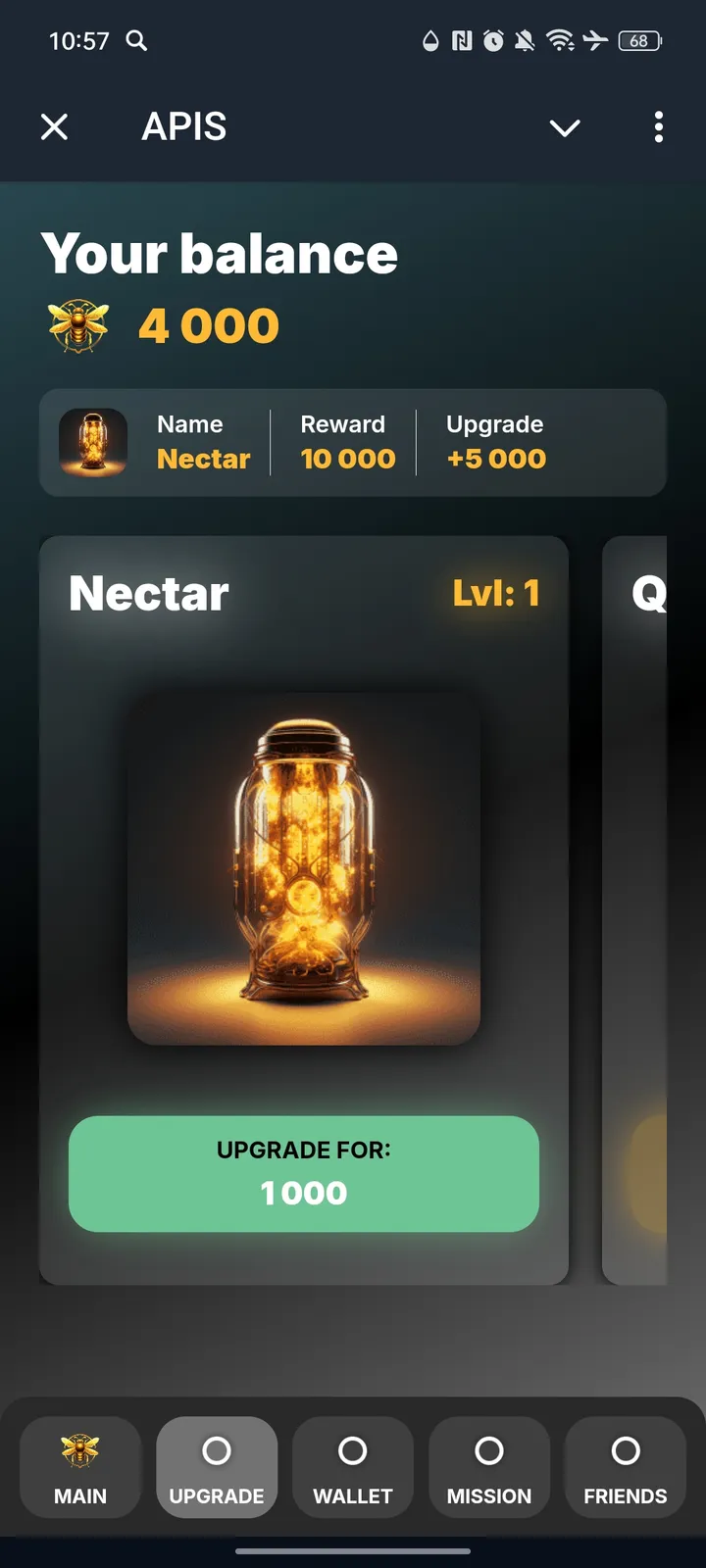Go to the Wallet tab
Image resolution: width=706 pixels, height=1568 pixels.
click(353, 1467)
